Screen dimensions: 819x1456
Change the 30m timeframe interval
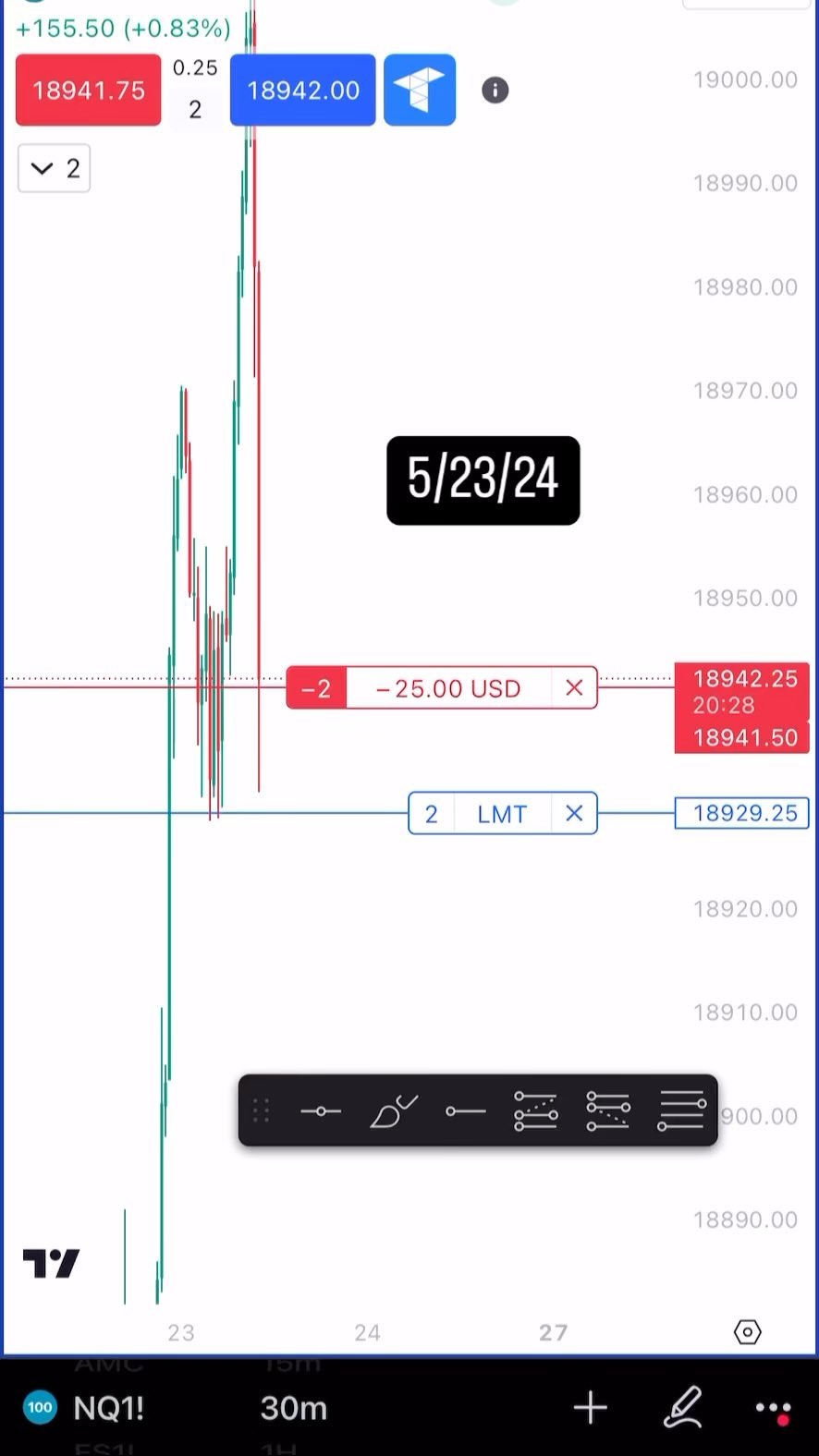pyautogui.click(x=294, y=1408)
